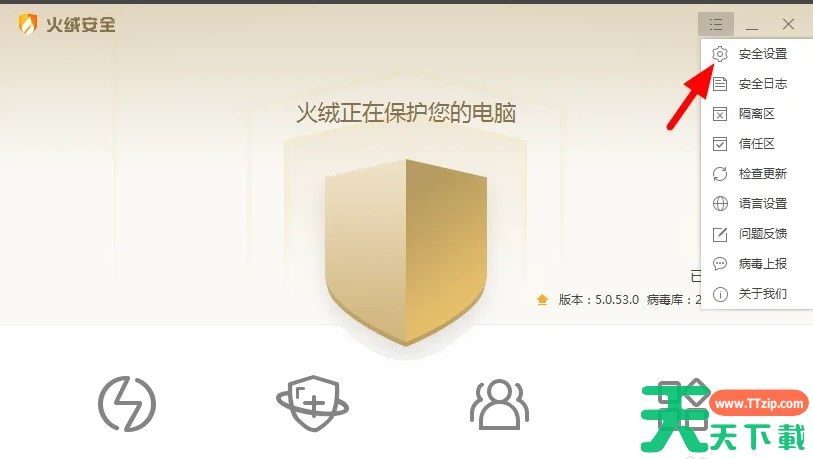Collapse the hamburger menu button in title bar
The height and width of the screenshot is (459, 813).
[x=715, y=23]
